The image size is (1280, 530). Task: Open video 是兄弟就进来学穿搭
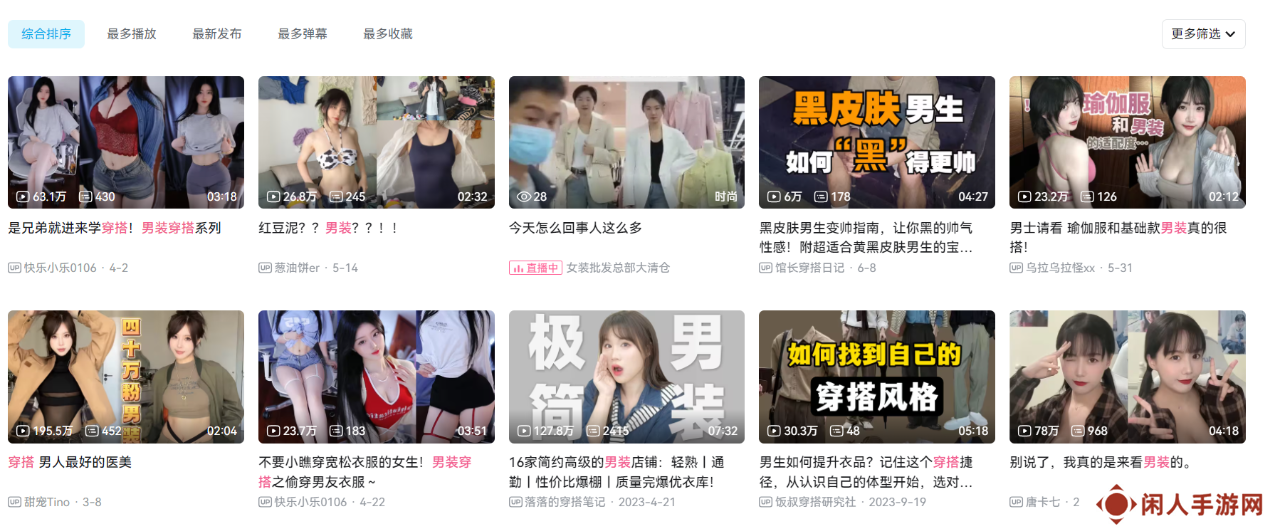(126, 142)
